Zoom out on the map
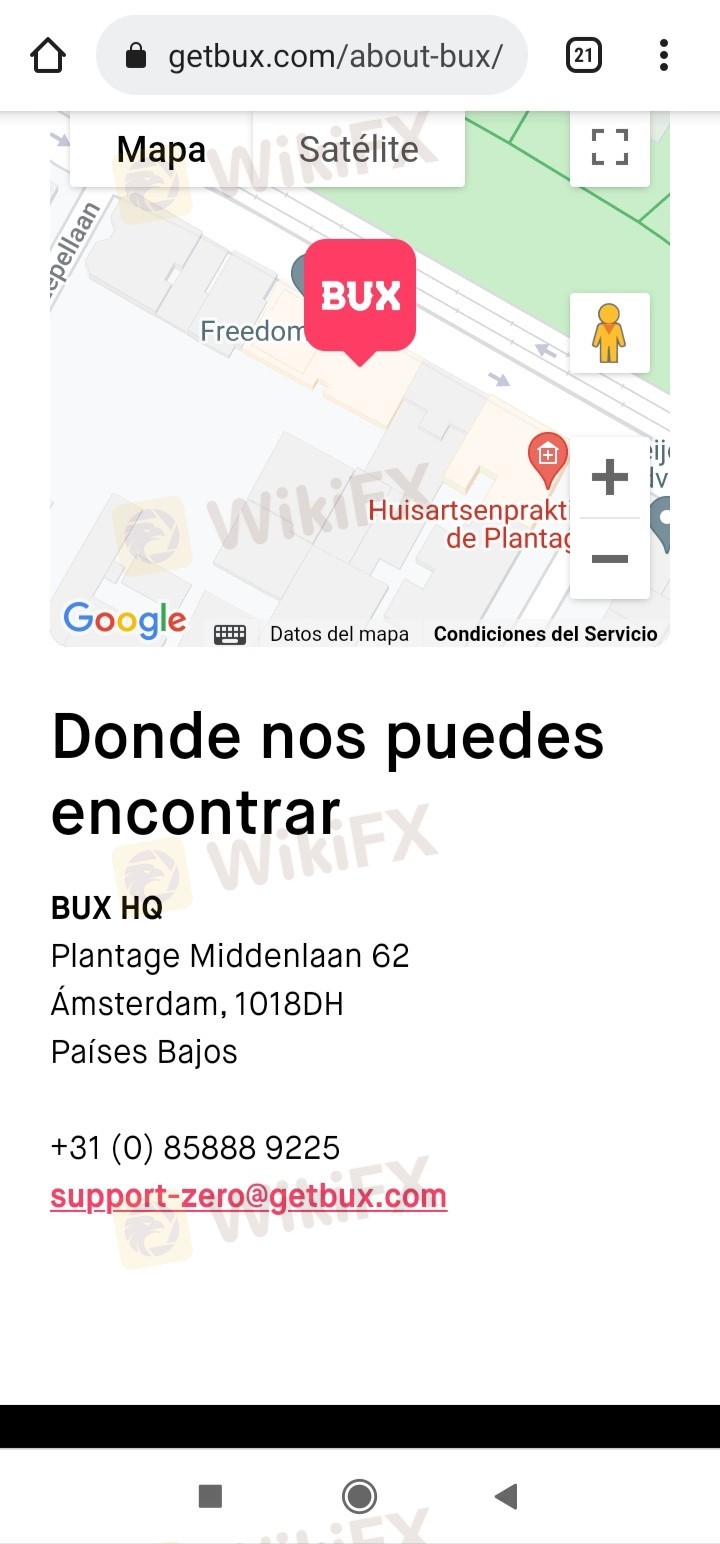The width and height of the screenshot is (720, 1544). (x=609, y=559)
